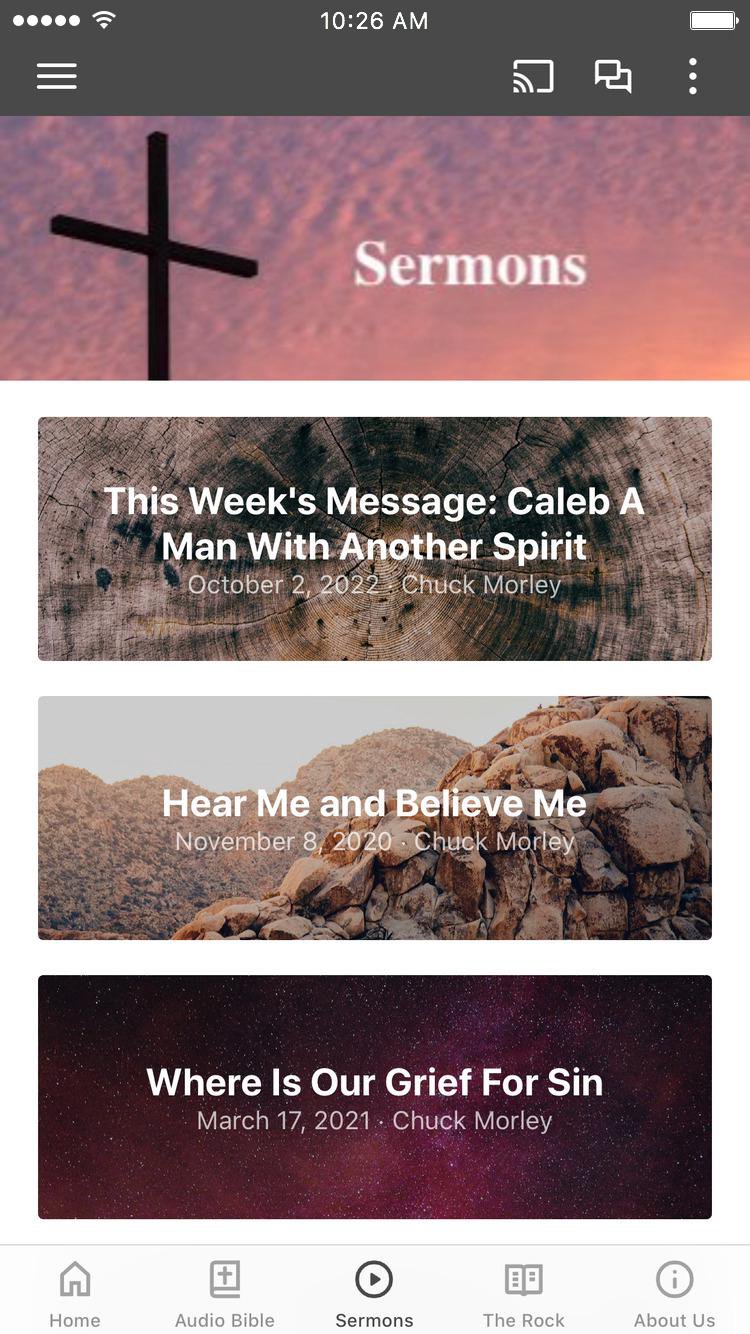Switch to The Rock tab
Screen dimensions: 750x1334
point(524,1293)
